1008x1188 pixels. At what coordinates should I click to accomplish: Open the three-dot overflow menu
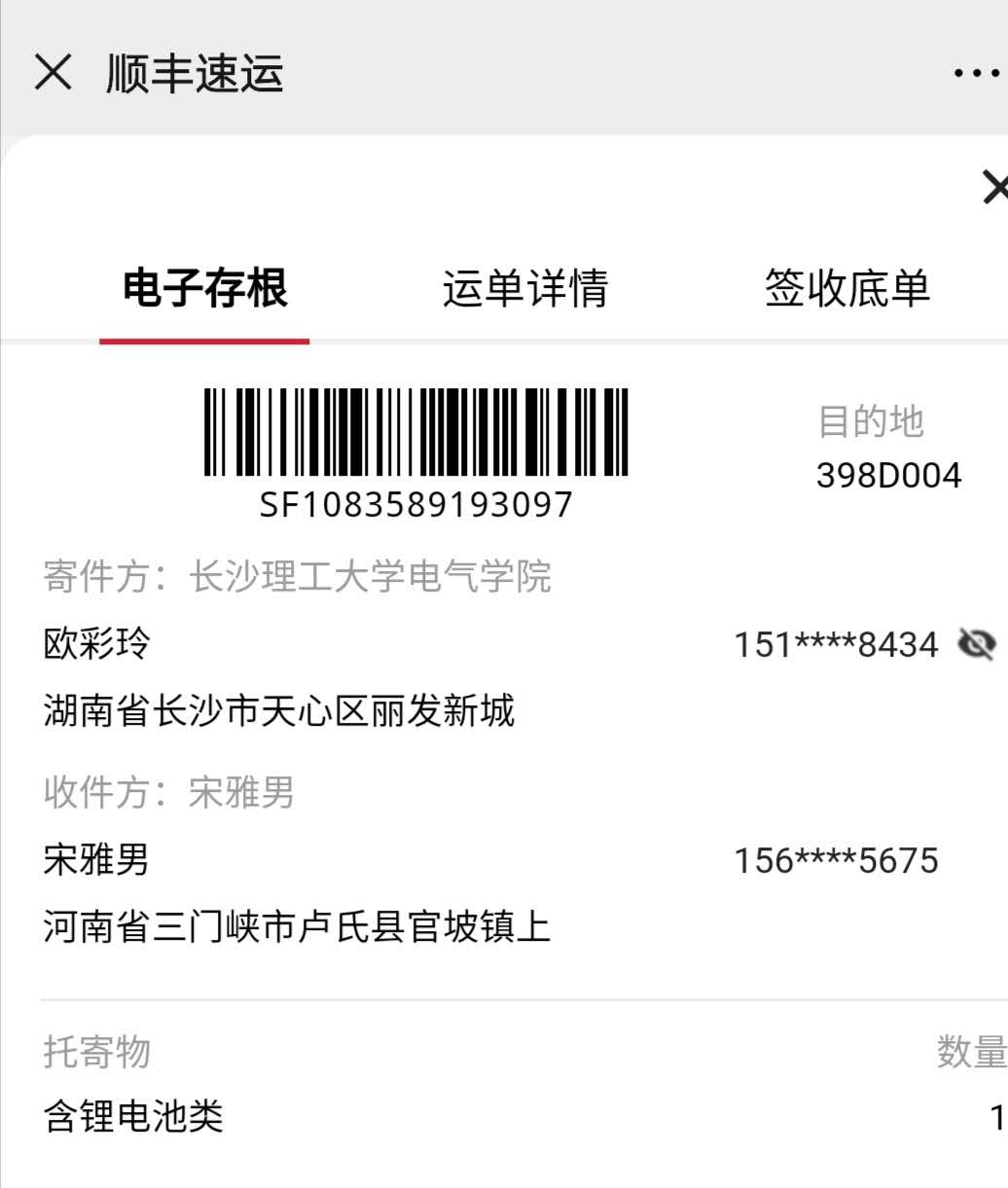click(976, 73)
